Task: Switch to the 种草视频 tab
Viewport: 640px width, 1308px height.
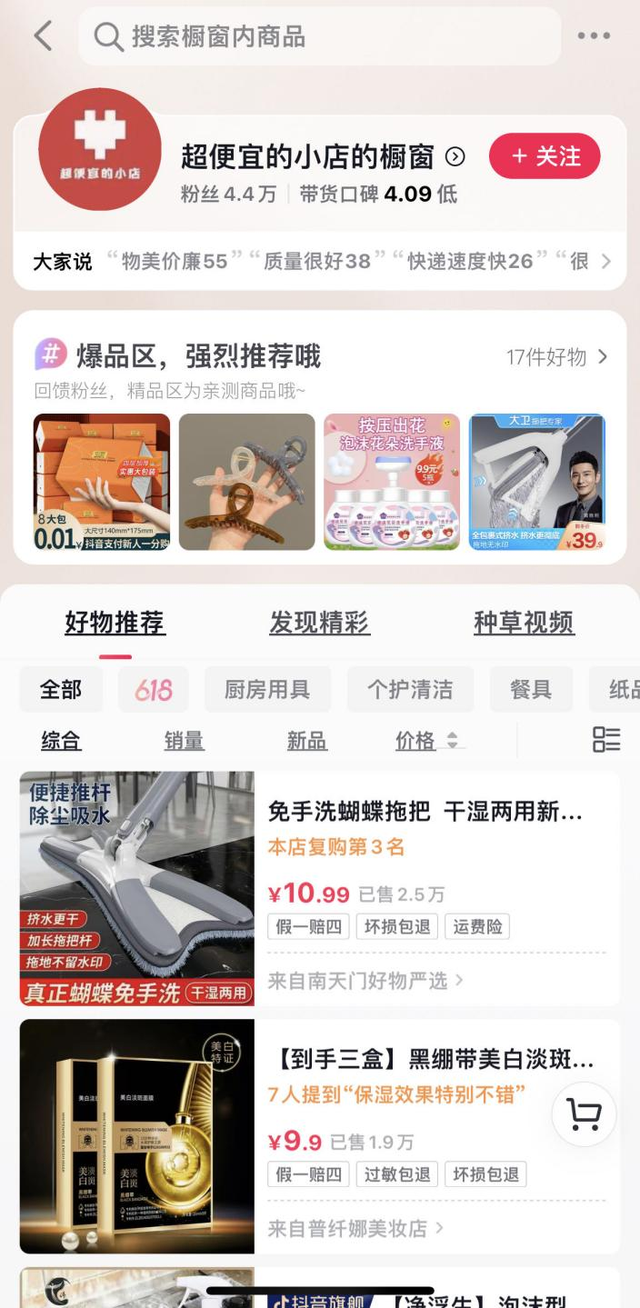Action: [x=523, y=623]
